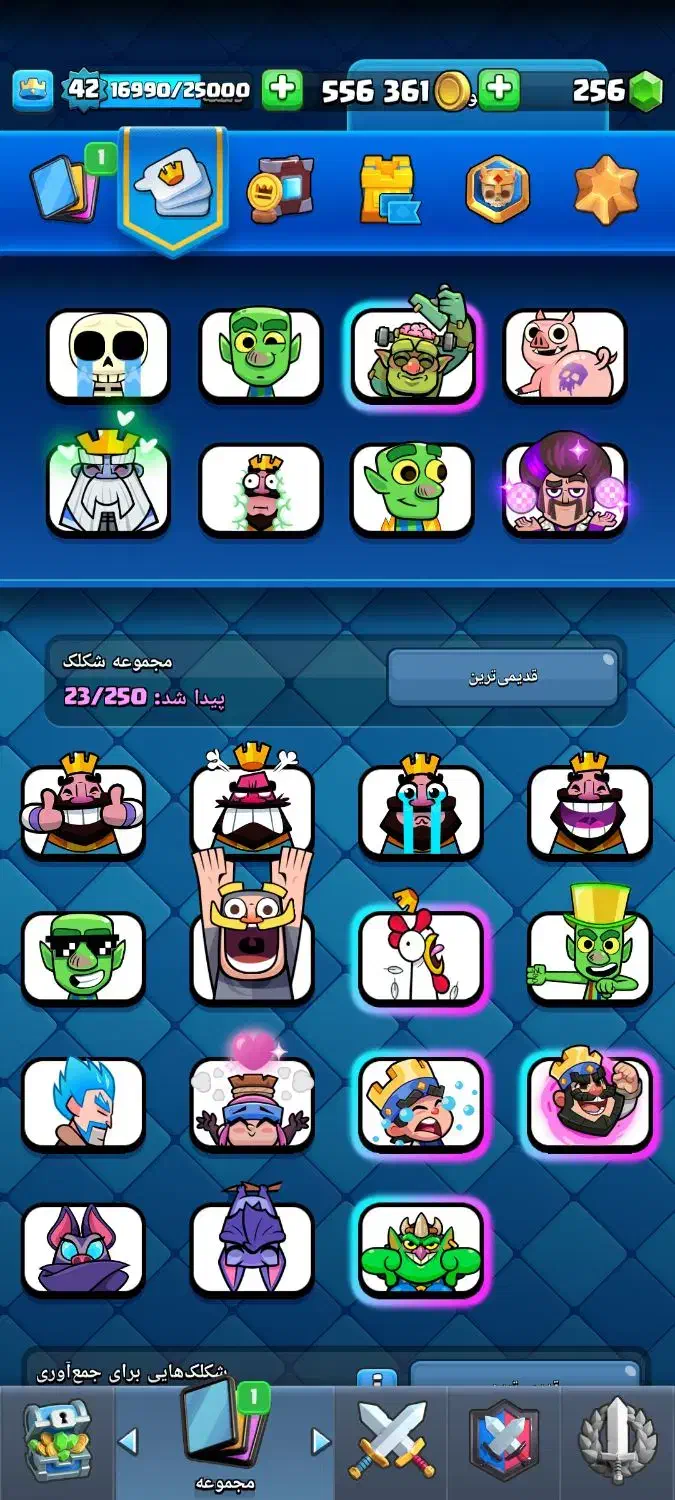Select the pig with skull tattoo emote
The height and width of the screenshot is (1500, 675).
click(564, 355)
